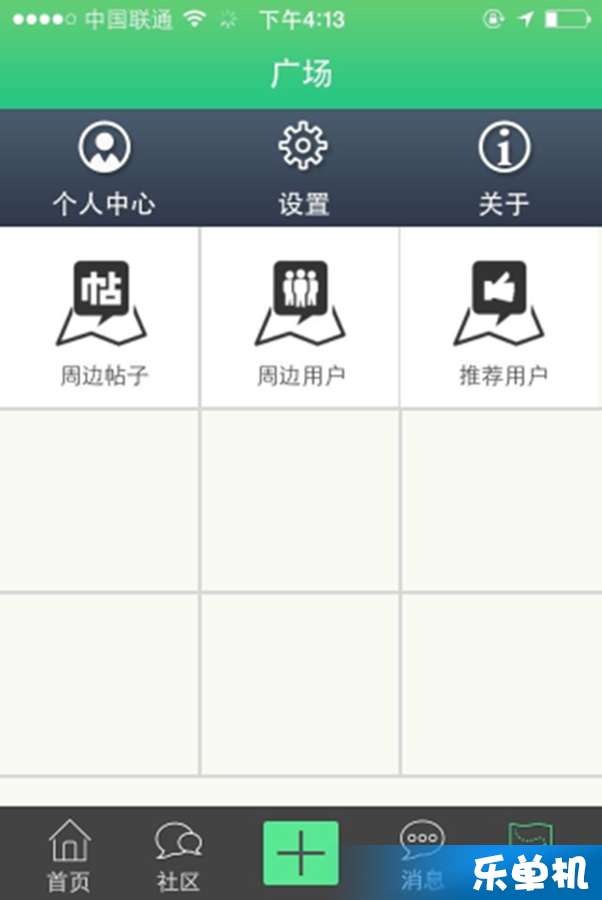
Task: Open the 关于 about page
Action: [x=504, y=168]
